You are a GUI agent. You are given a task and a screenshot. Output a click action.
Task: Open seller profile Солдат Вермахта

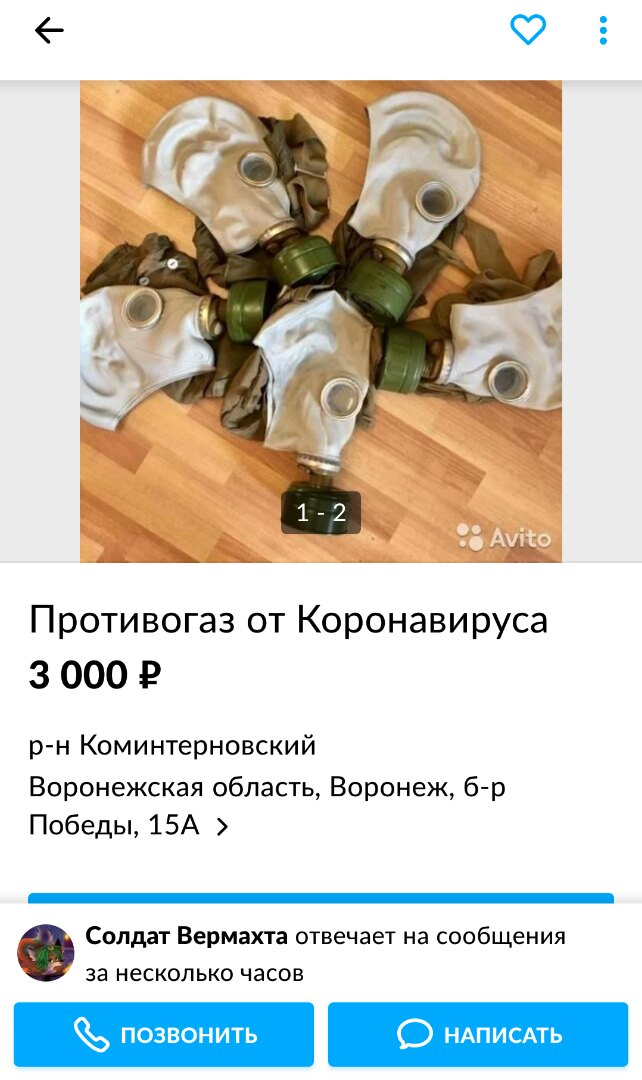186,936
